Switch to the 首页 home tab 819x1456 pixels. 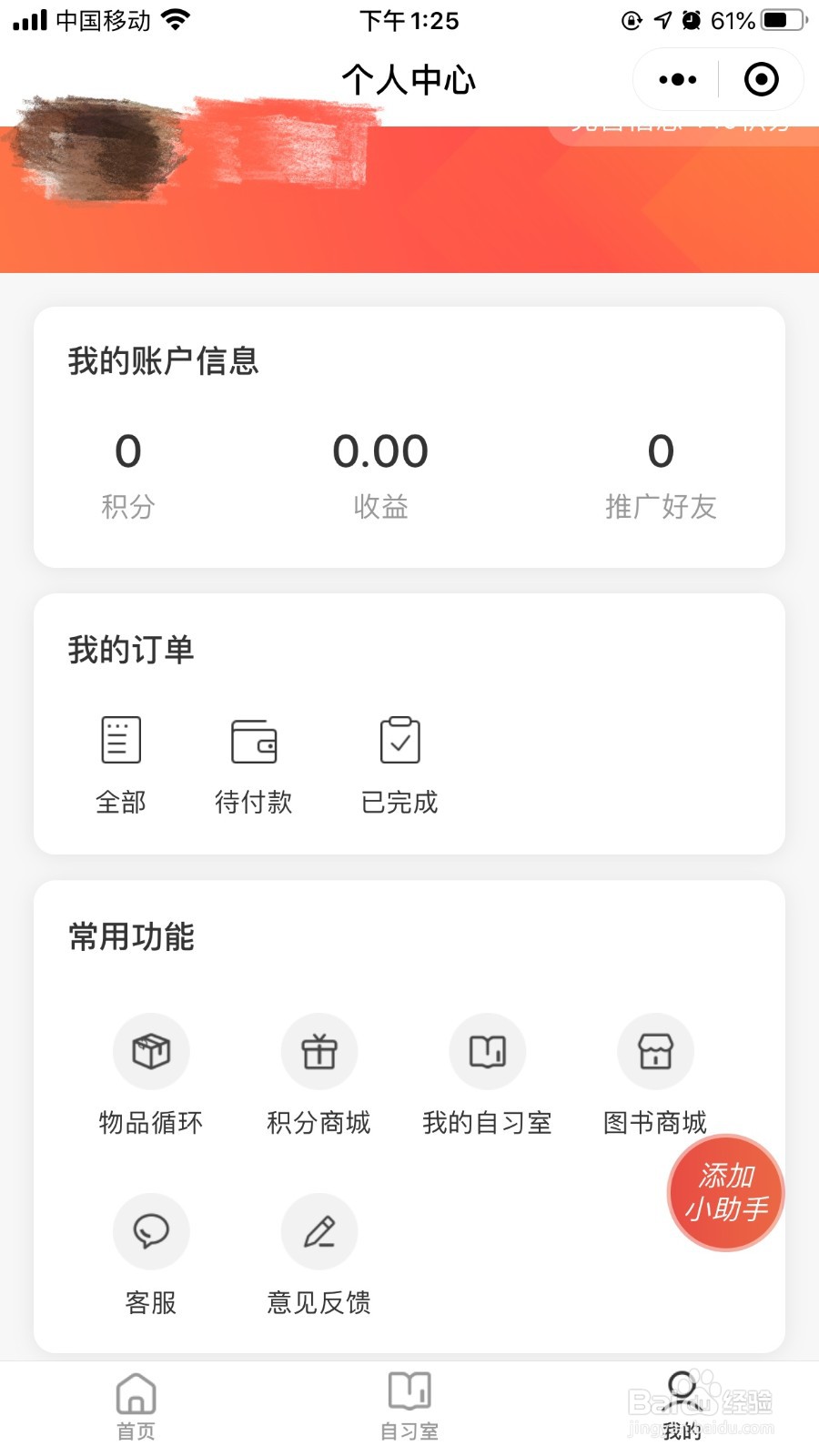[x=136, y=1407]
